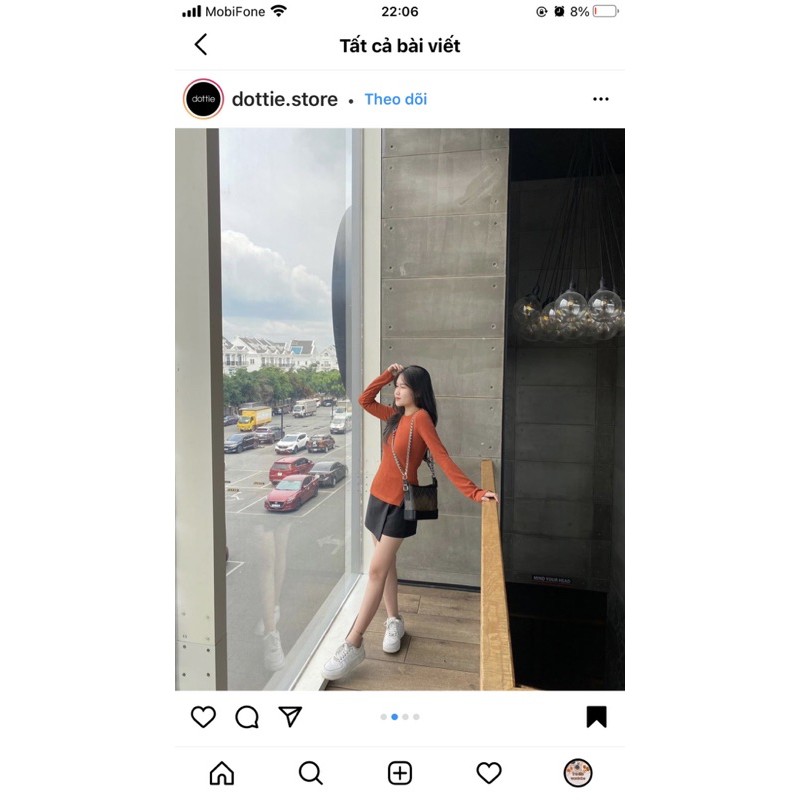Open dottie.store profile avatar

coord(203,99)
